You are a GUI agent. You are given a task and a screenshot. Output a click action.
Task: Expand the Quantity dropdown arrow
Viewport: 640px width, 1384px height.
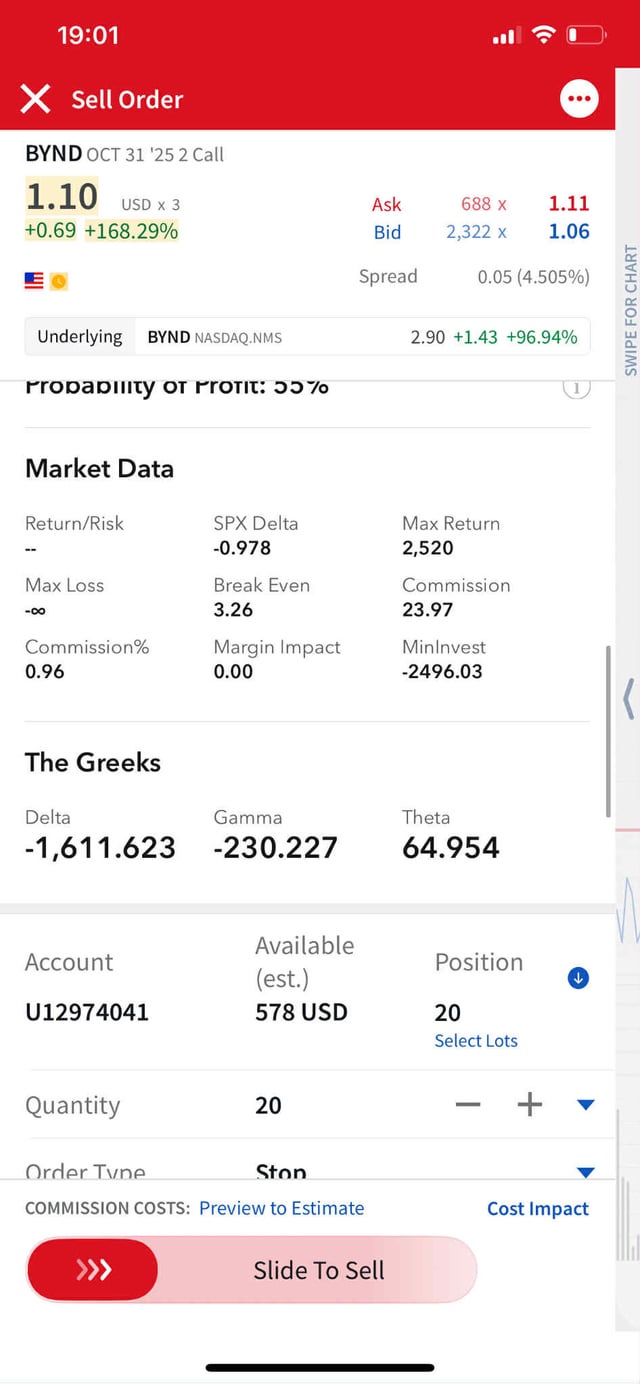click(x=586, y=1105)
